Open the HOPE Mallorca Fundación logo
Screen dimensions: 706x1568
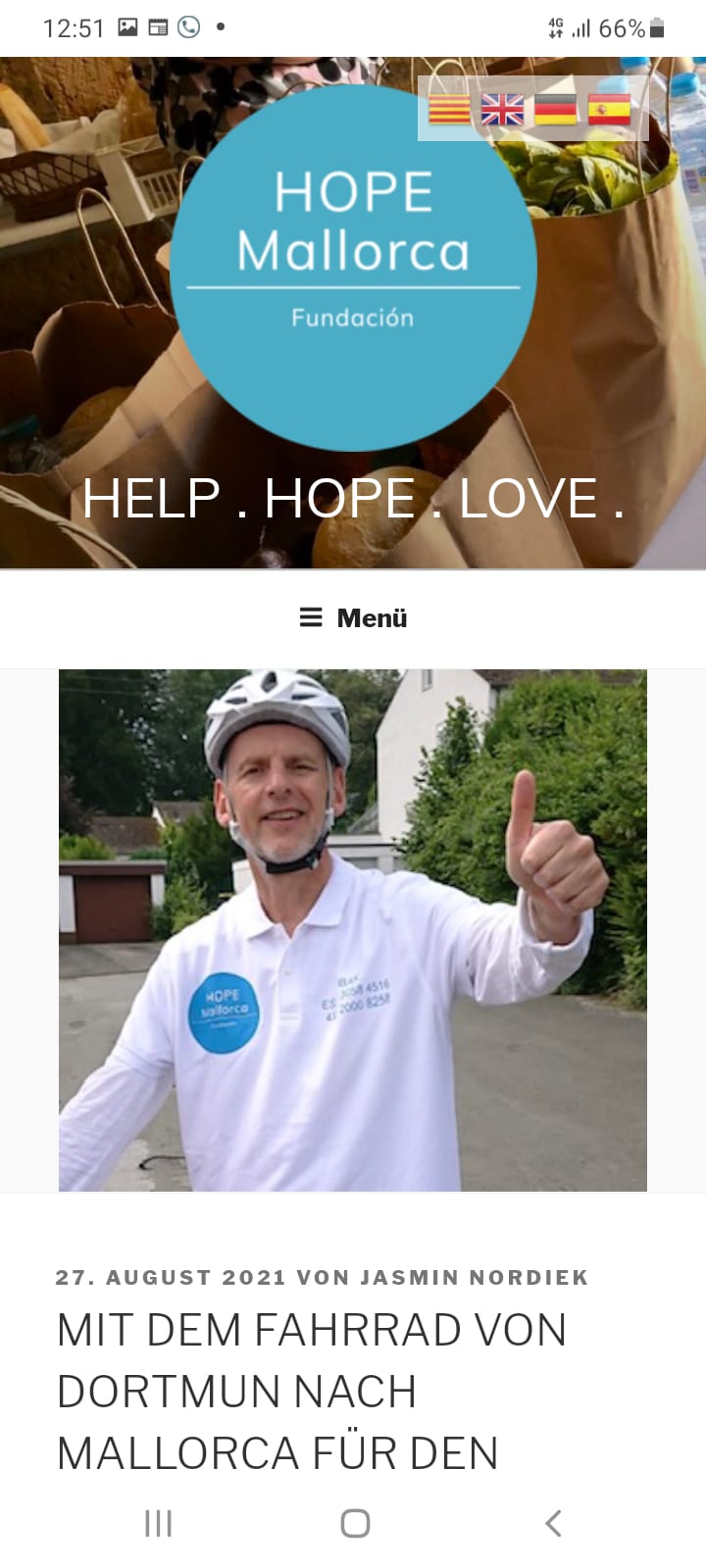[x=353, y=267]
